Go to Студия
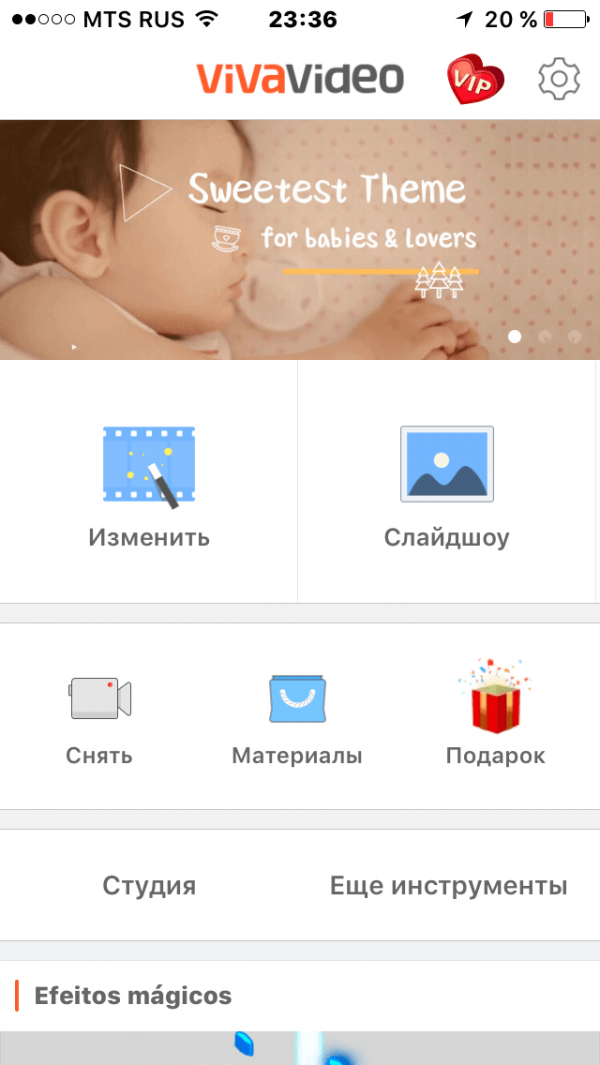 click(x=149, y=885)
